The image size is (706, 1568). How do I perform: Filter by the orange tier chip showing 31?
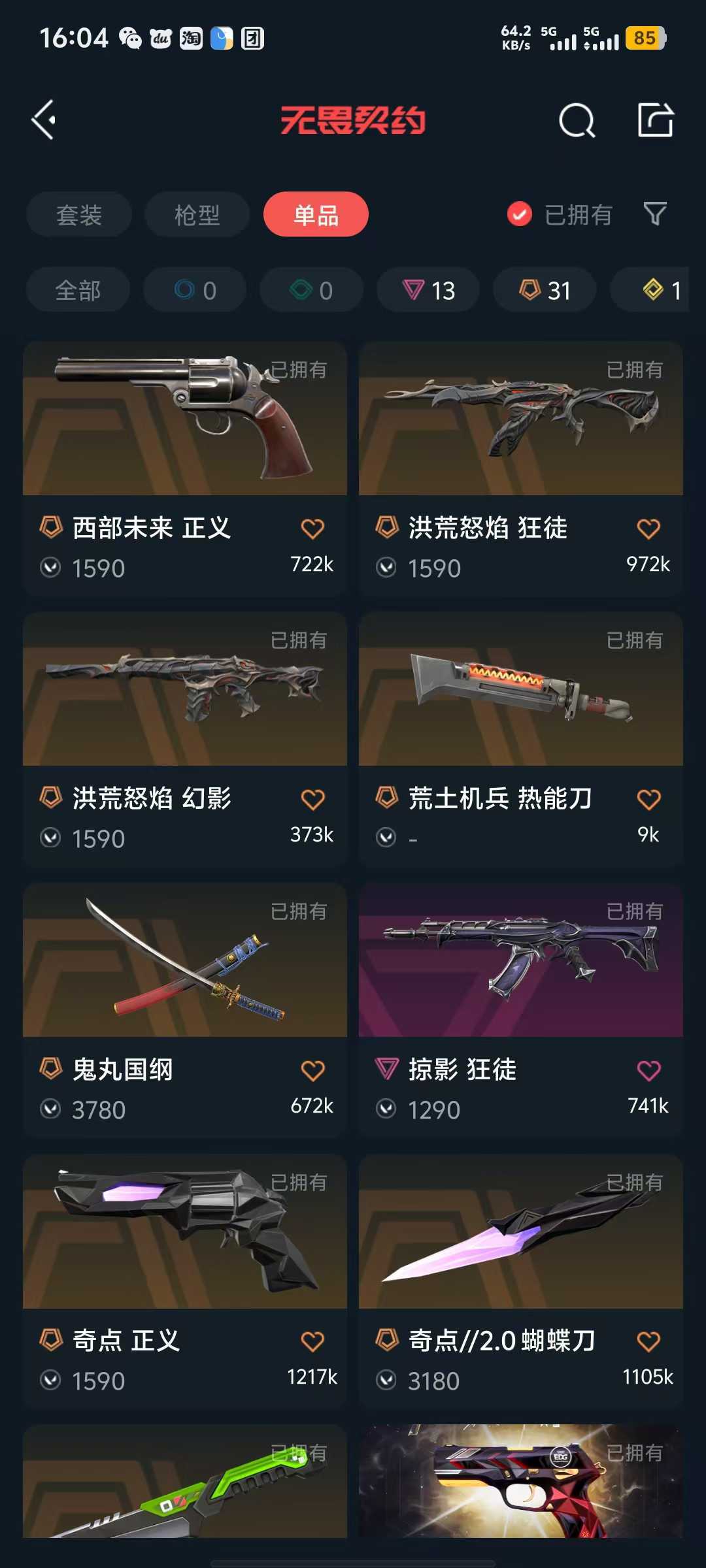(545, 290)
